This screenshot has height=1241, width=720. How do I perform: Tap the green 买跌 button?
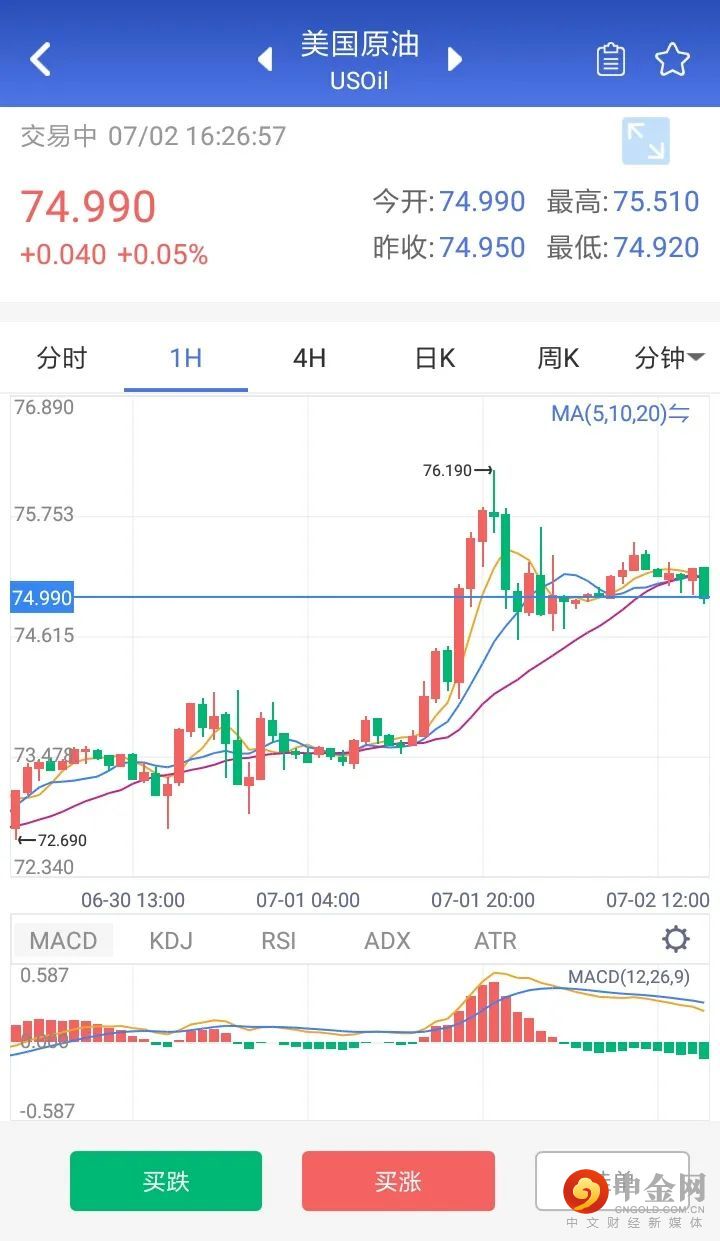pyautogui.click(x=166, y=1181)
